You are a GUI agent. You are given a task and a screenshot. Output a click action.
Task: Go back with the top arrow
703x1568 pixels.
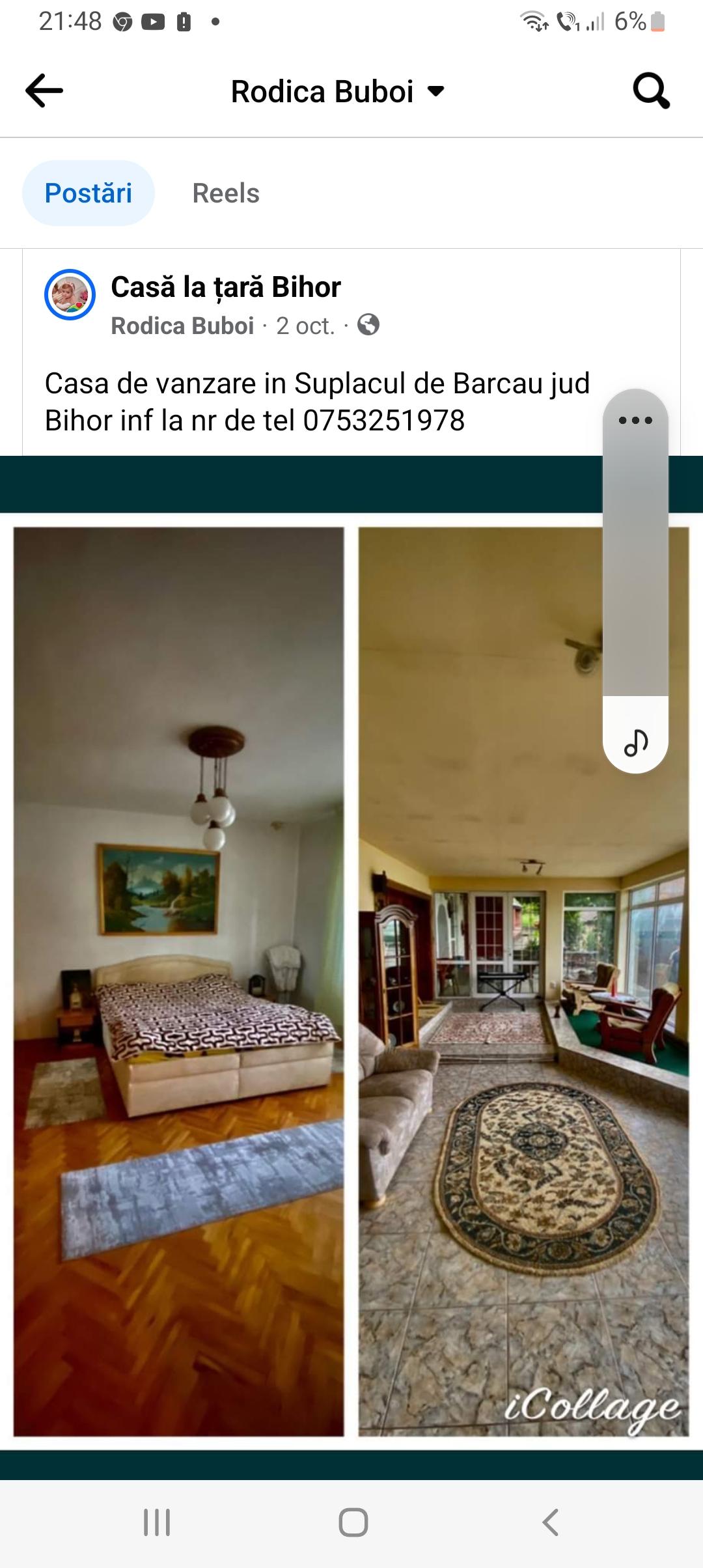pos(44,91)
